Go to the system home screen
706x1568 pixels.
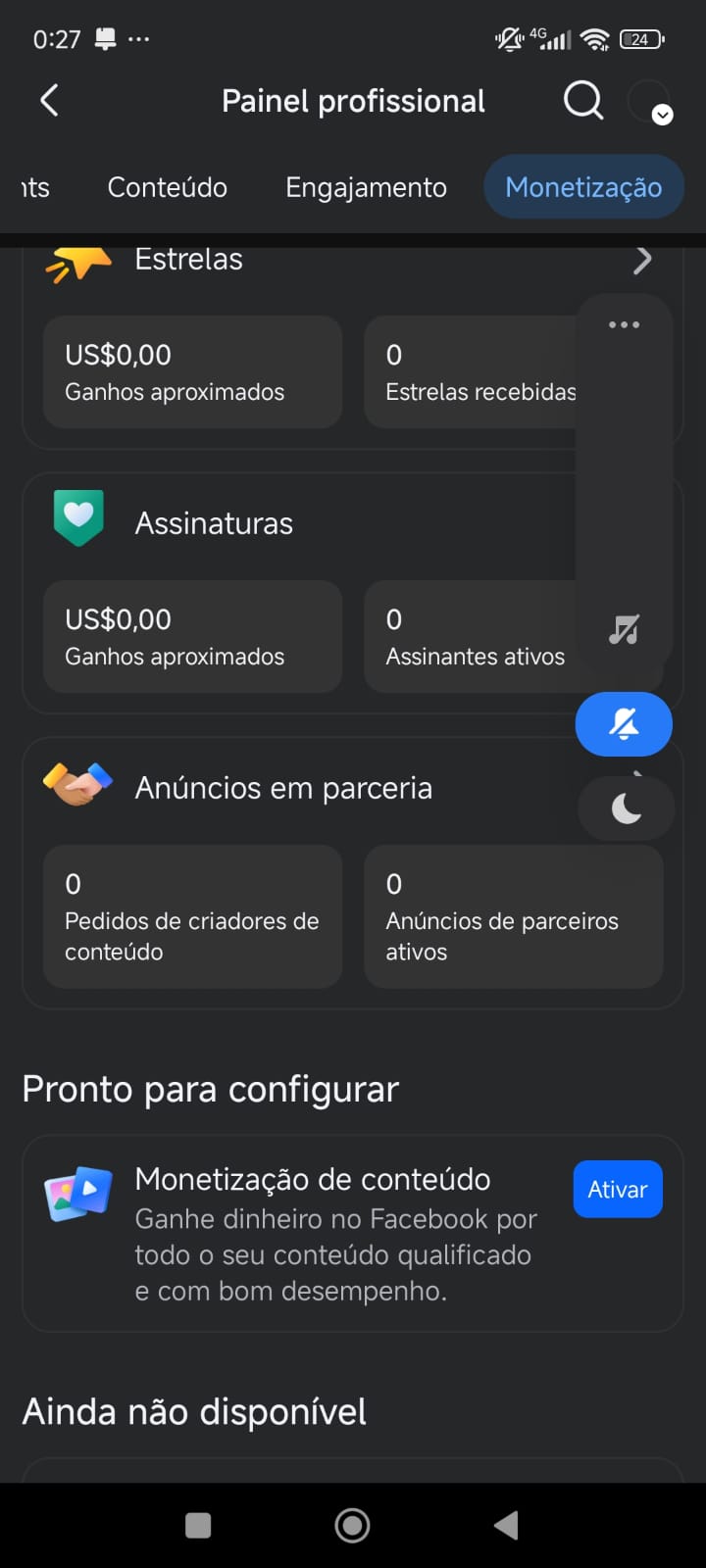tap(352, 1525)
